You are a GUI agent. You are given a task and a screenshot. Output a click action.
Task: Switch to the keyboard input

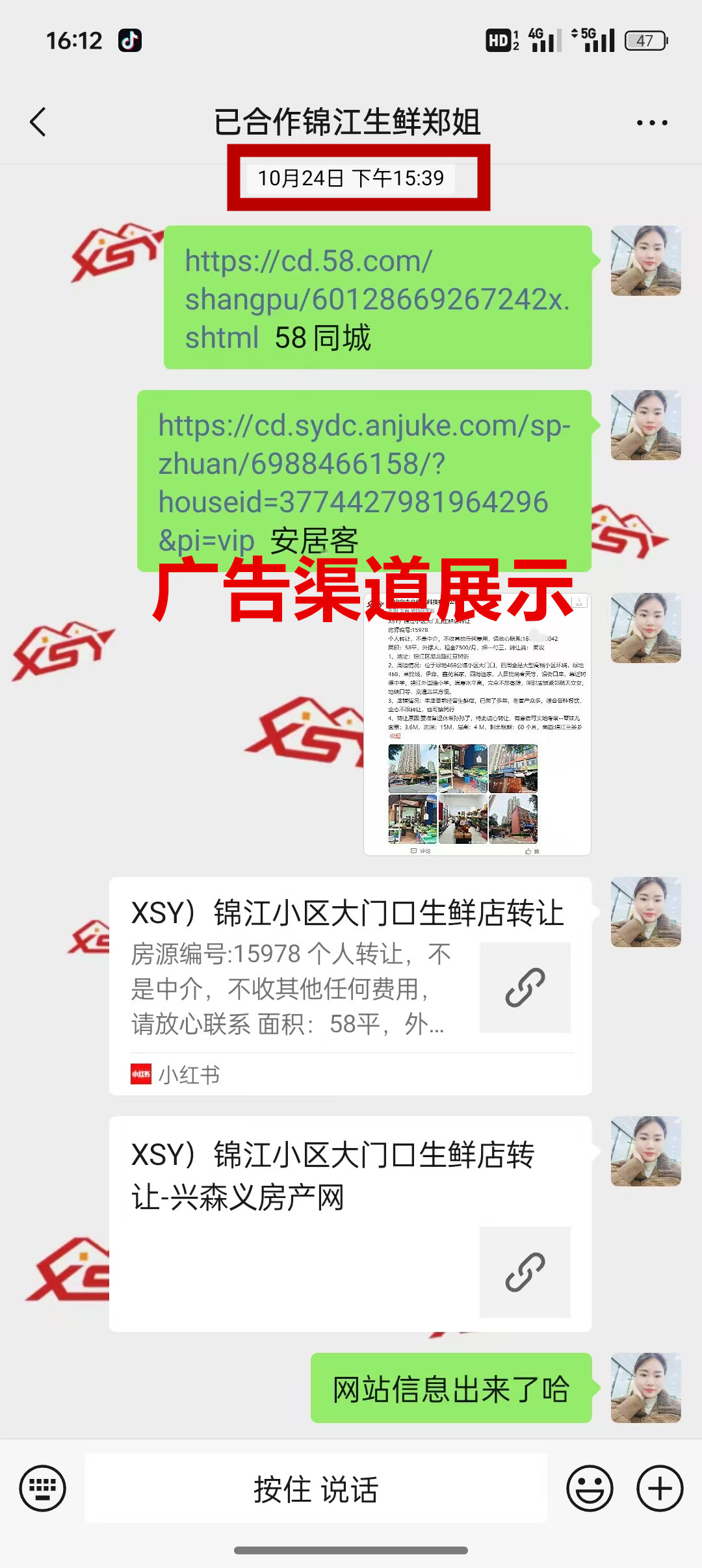43,1488
